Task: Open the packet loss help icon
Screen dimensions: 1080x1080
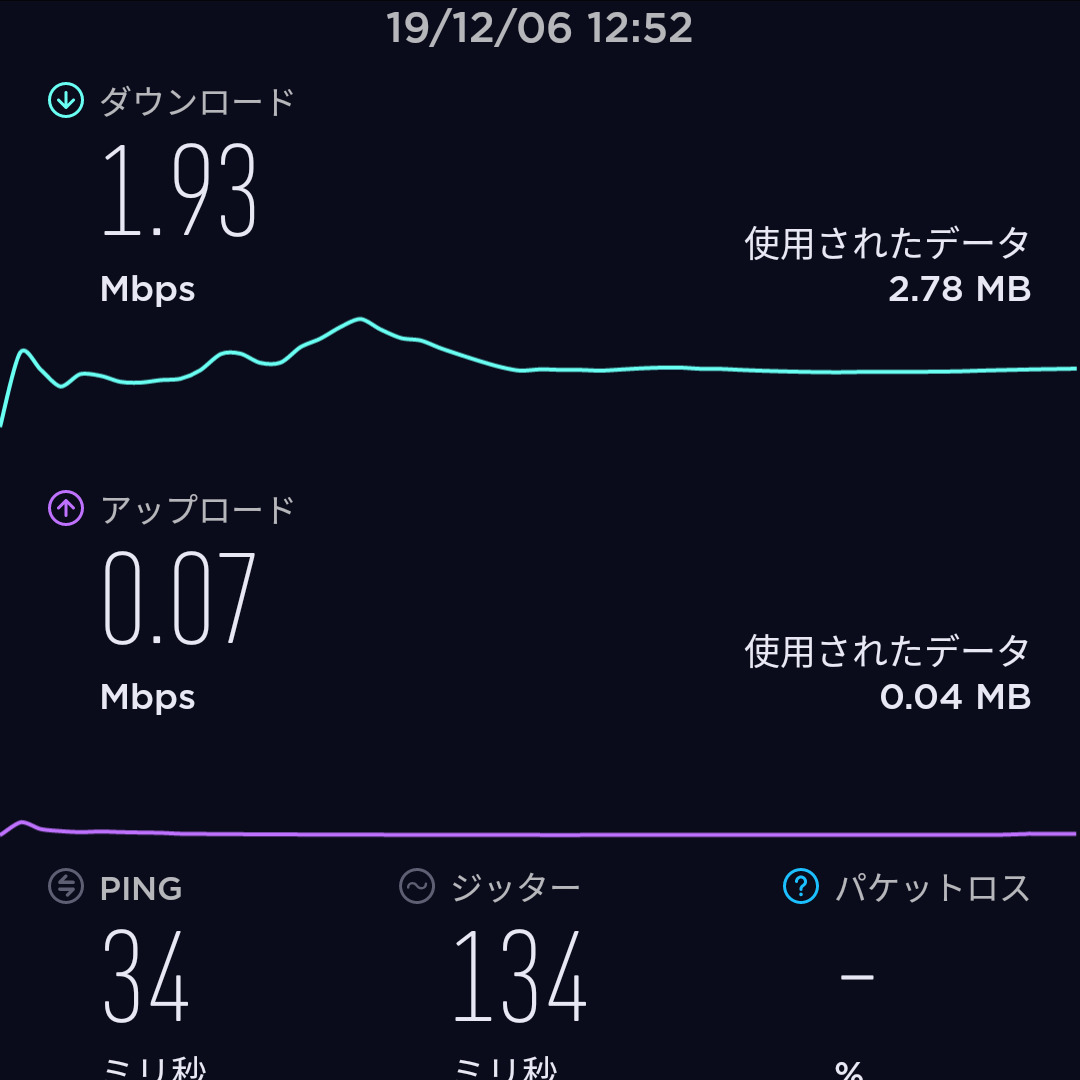Action: click(801, 887)
